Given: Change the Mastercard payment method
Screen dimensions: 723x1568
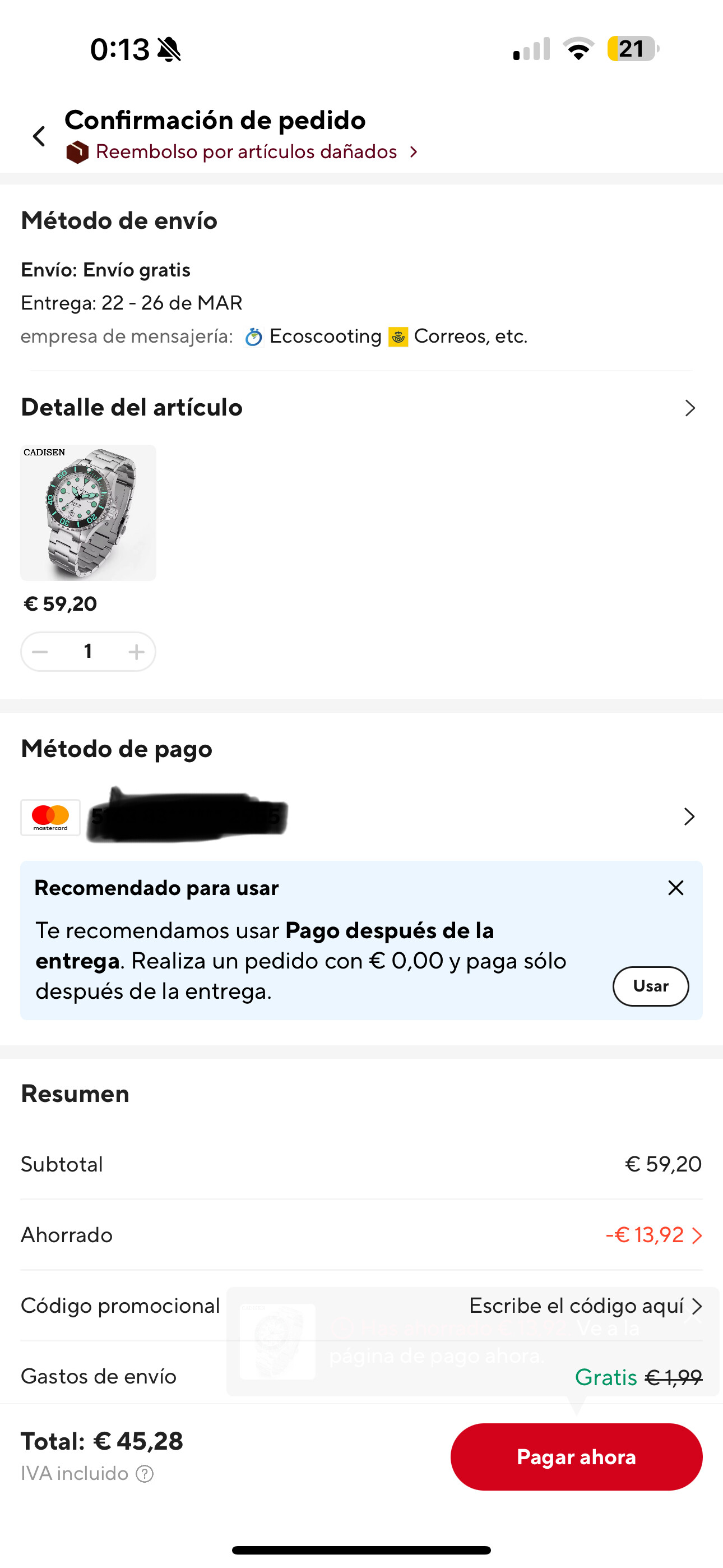Looking at the screenshot, I should coord(689,817).
